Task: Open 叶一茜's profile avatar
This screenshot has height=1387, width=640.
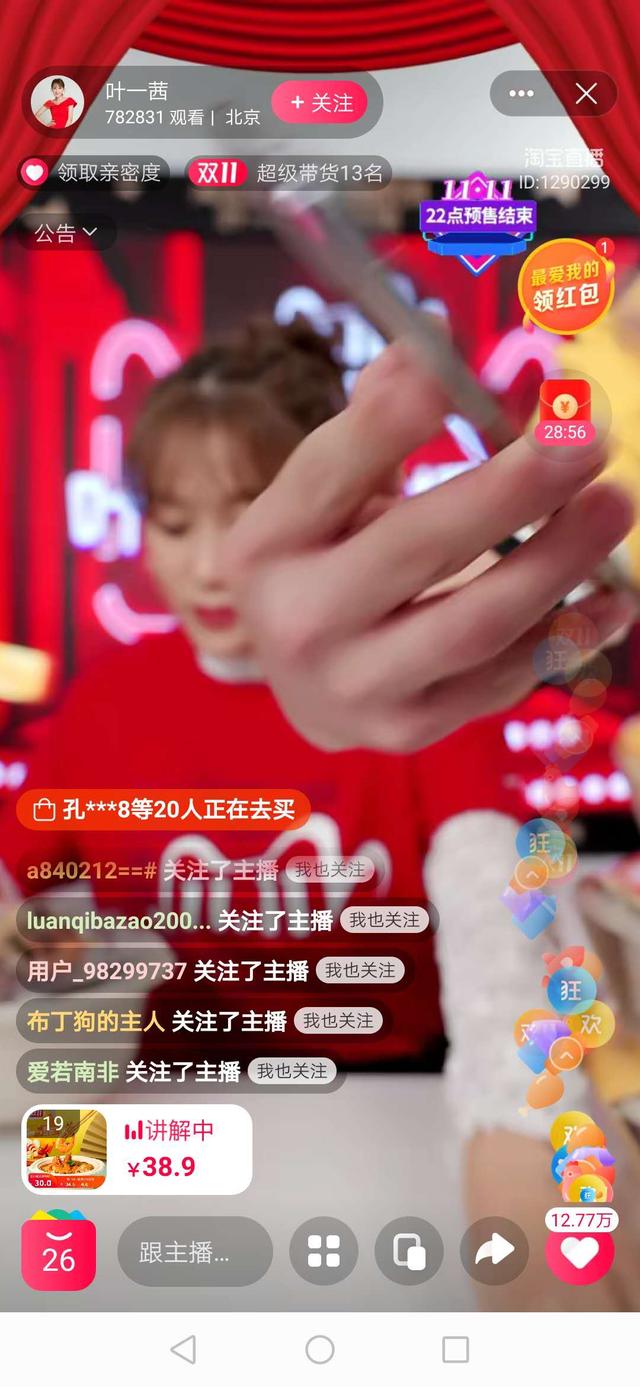Action: coord(57,102)
